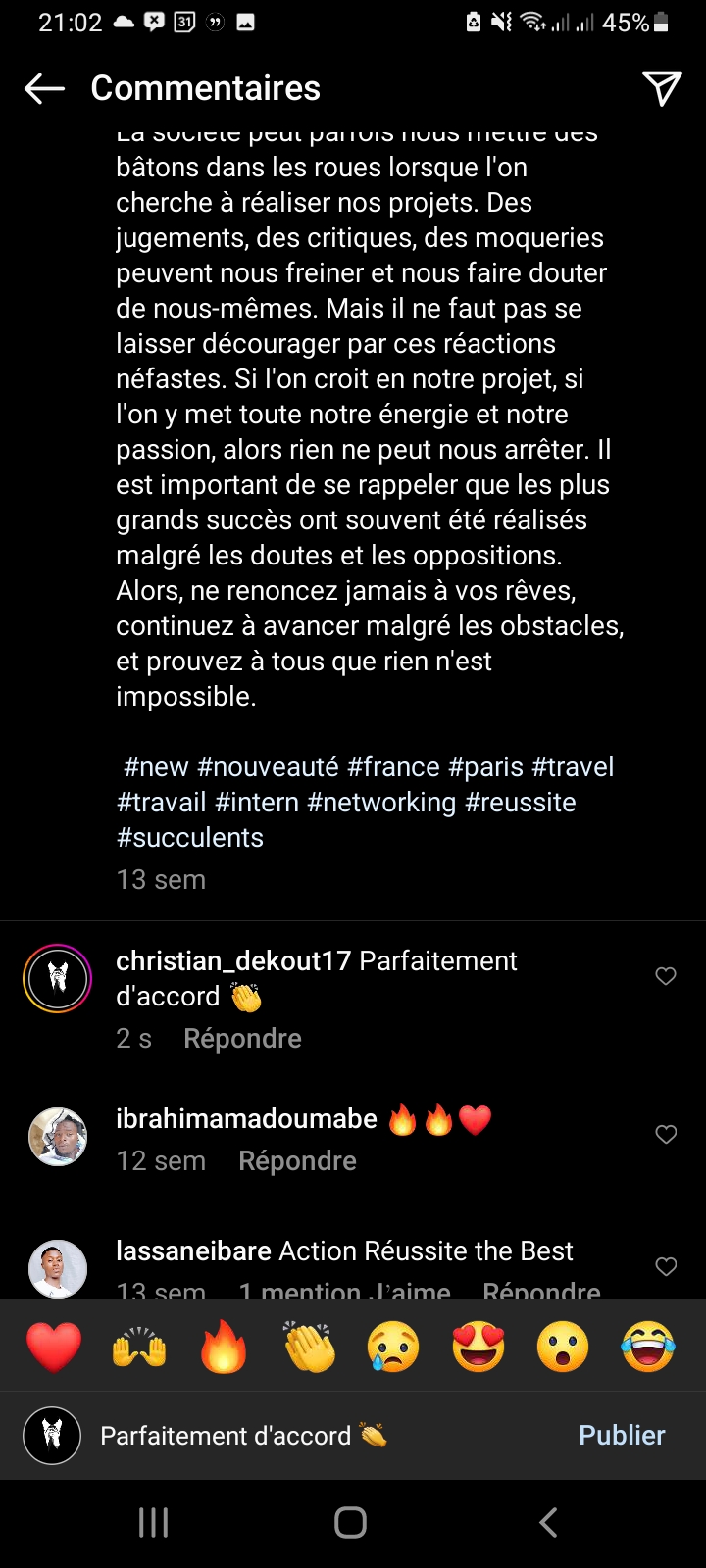706x1568 pixels.
Task: Like christian_dekout17's comment
Action: click(666, 976)
